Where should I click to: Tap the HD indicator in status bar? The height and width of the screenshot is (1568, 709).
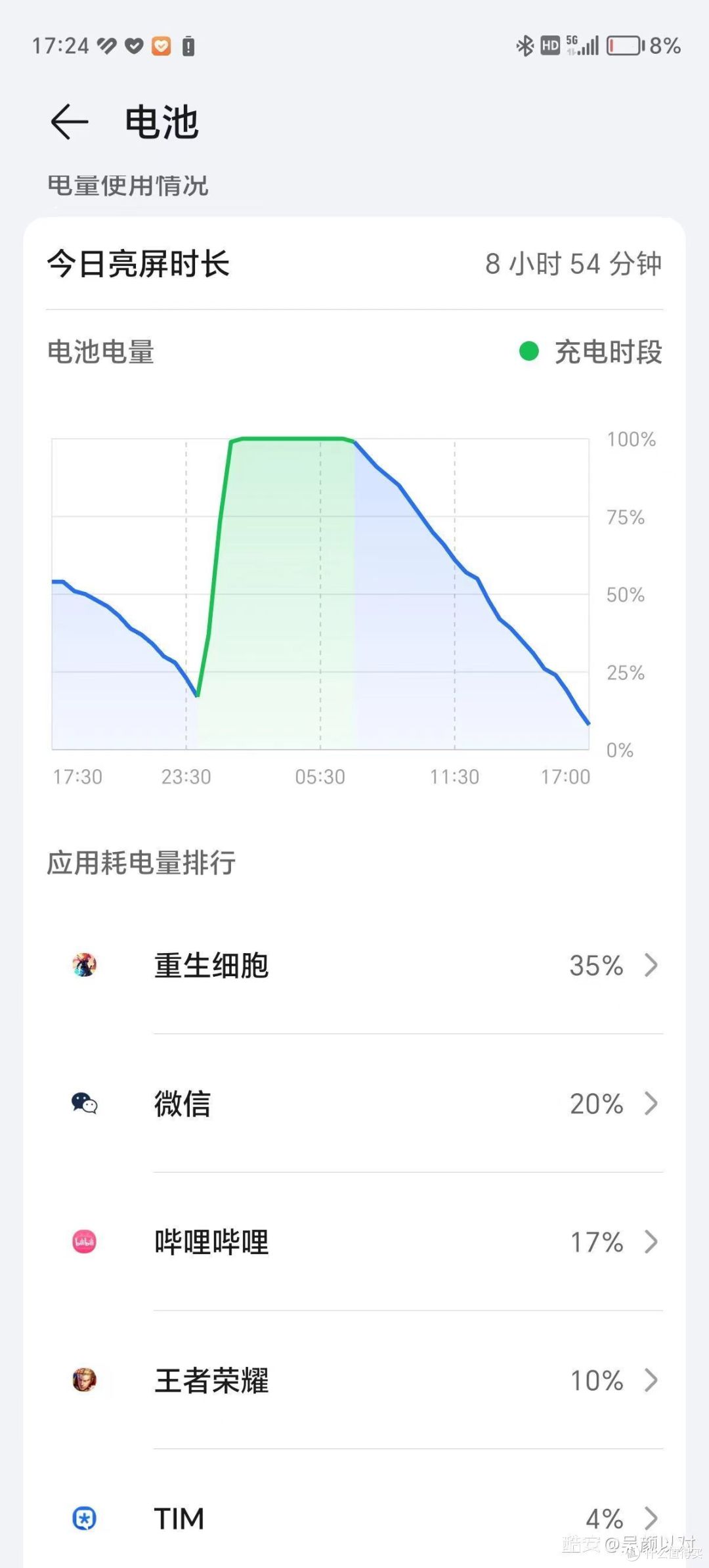click(549, 45)
